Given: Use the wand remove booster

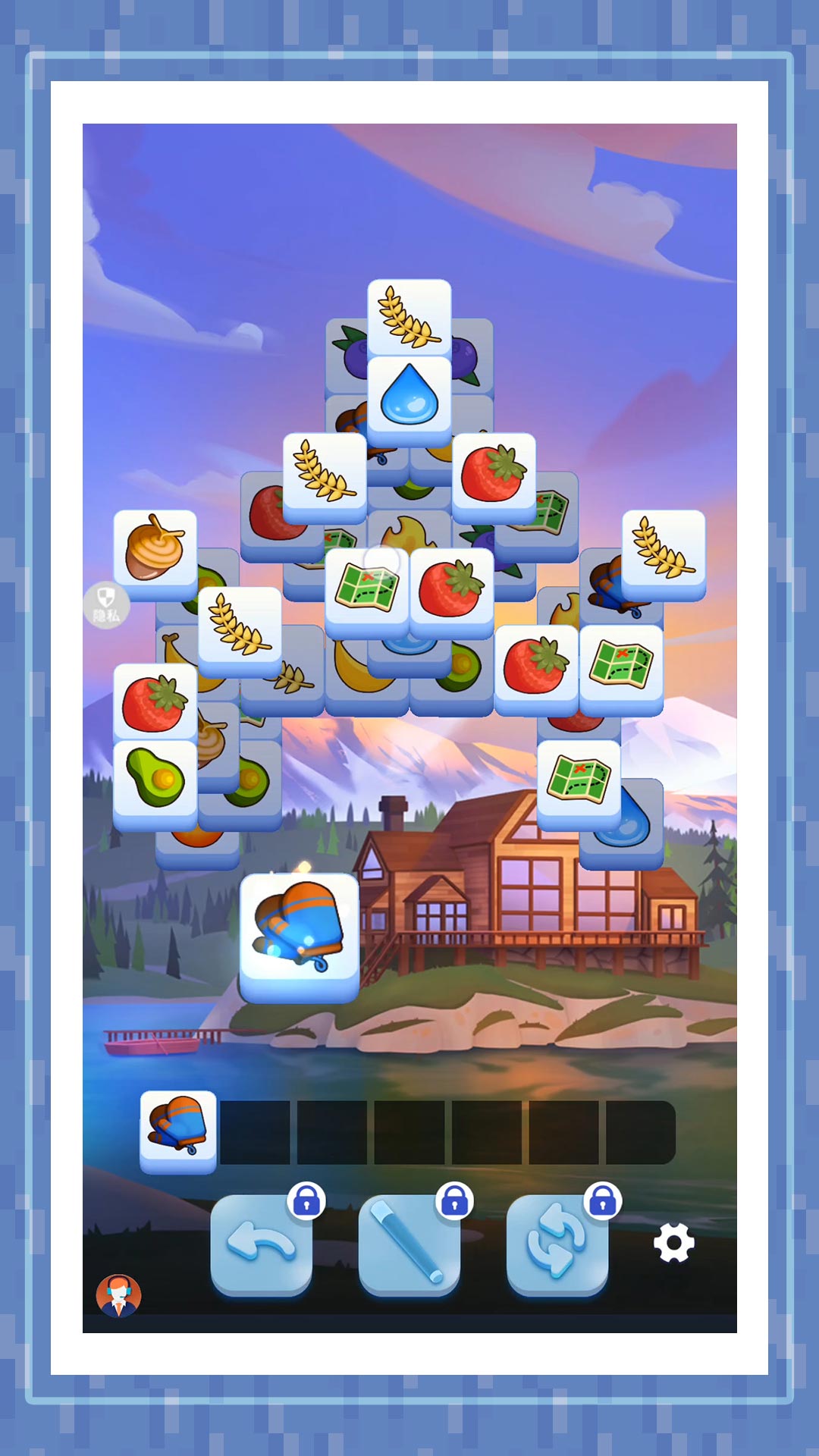Looking at the screenshot, I should coord(409,1244).
